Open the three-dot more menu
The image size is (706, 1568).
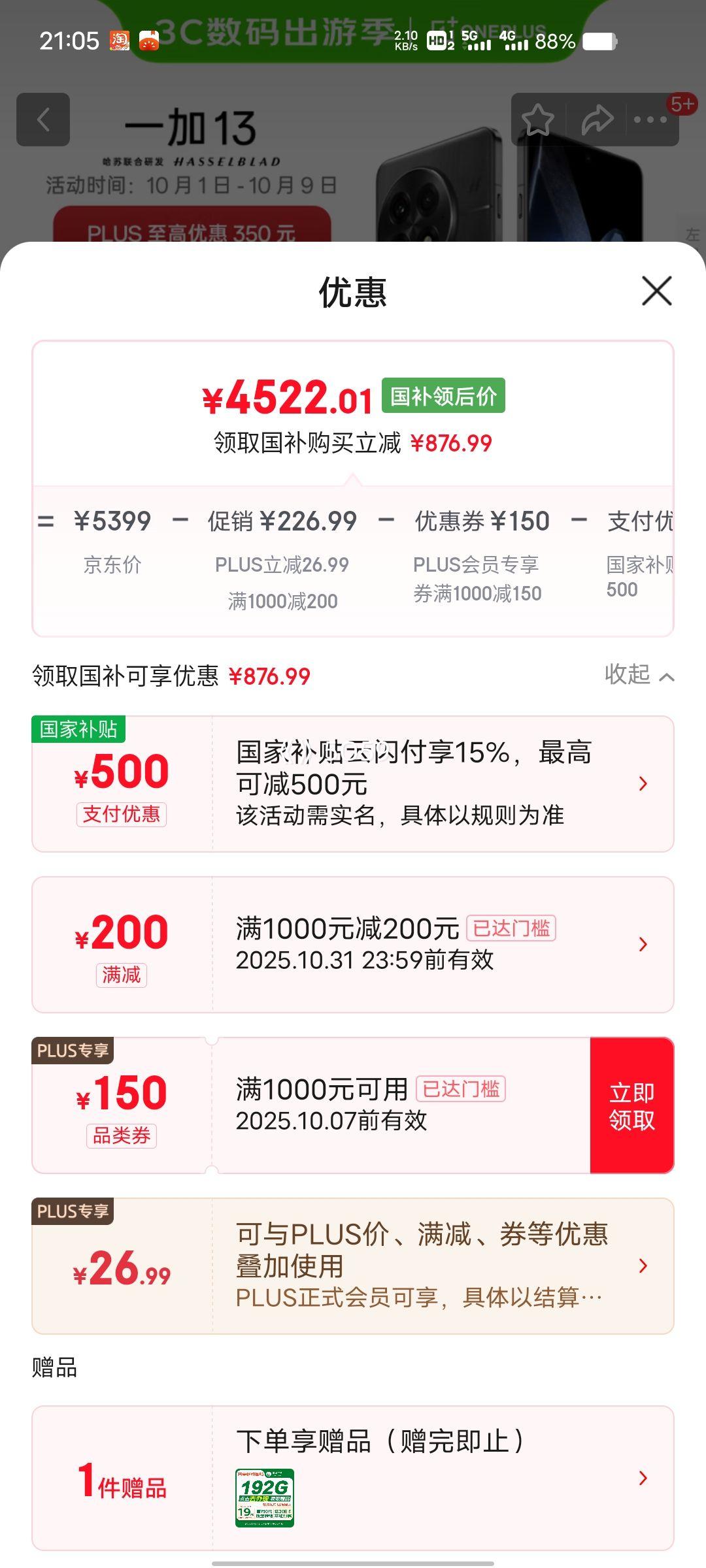pyautogui.click(x=650, y=120)
